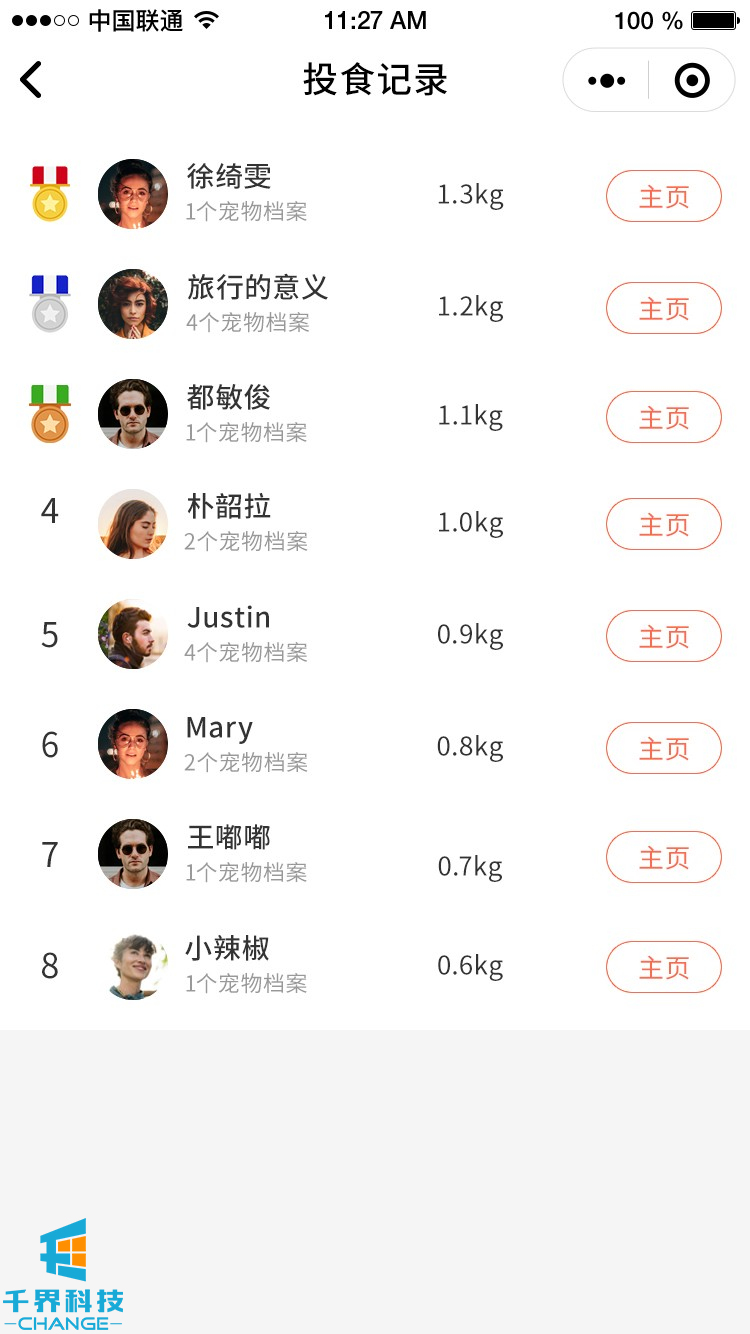Tap 主页 button for 都敏俊
This screenshot has height=1334, width=750.
663,417
